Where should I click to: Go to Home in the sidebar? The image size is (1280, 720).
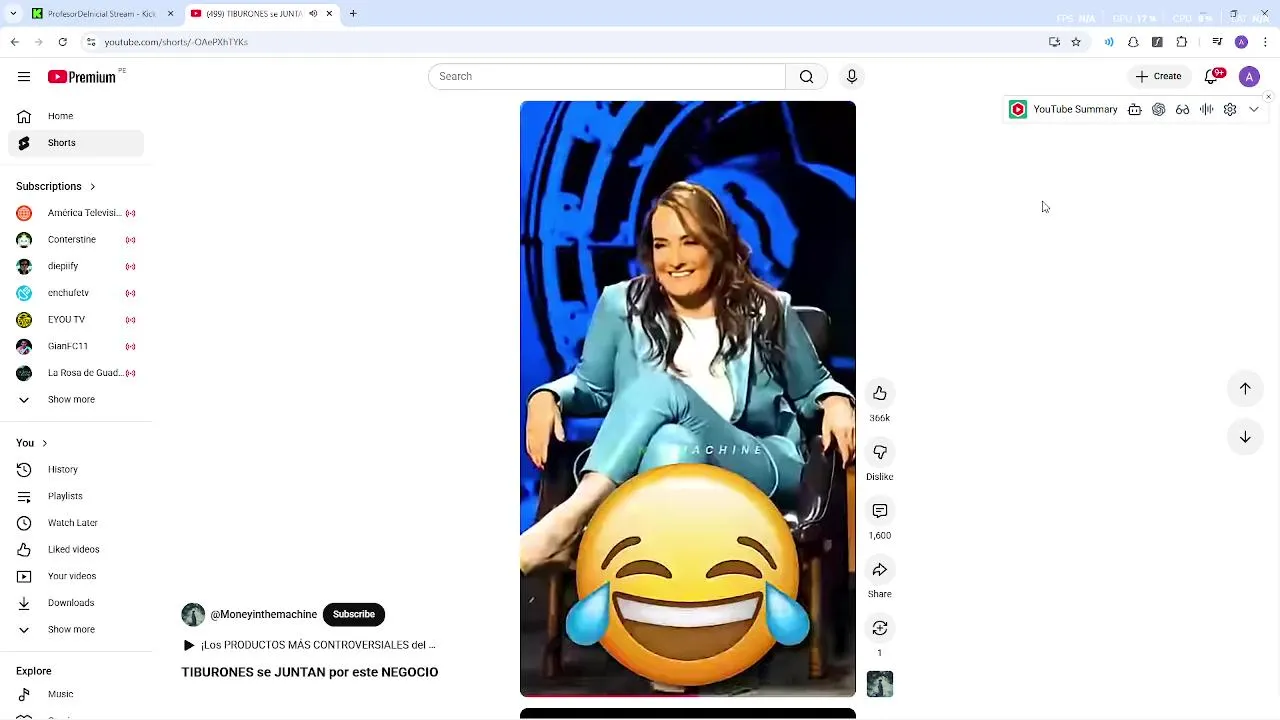[x=60, y=116]
